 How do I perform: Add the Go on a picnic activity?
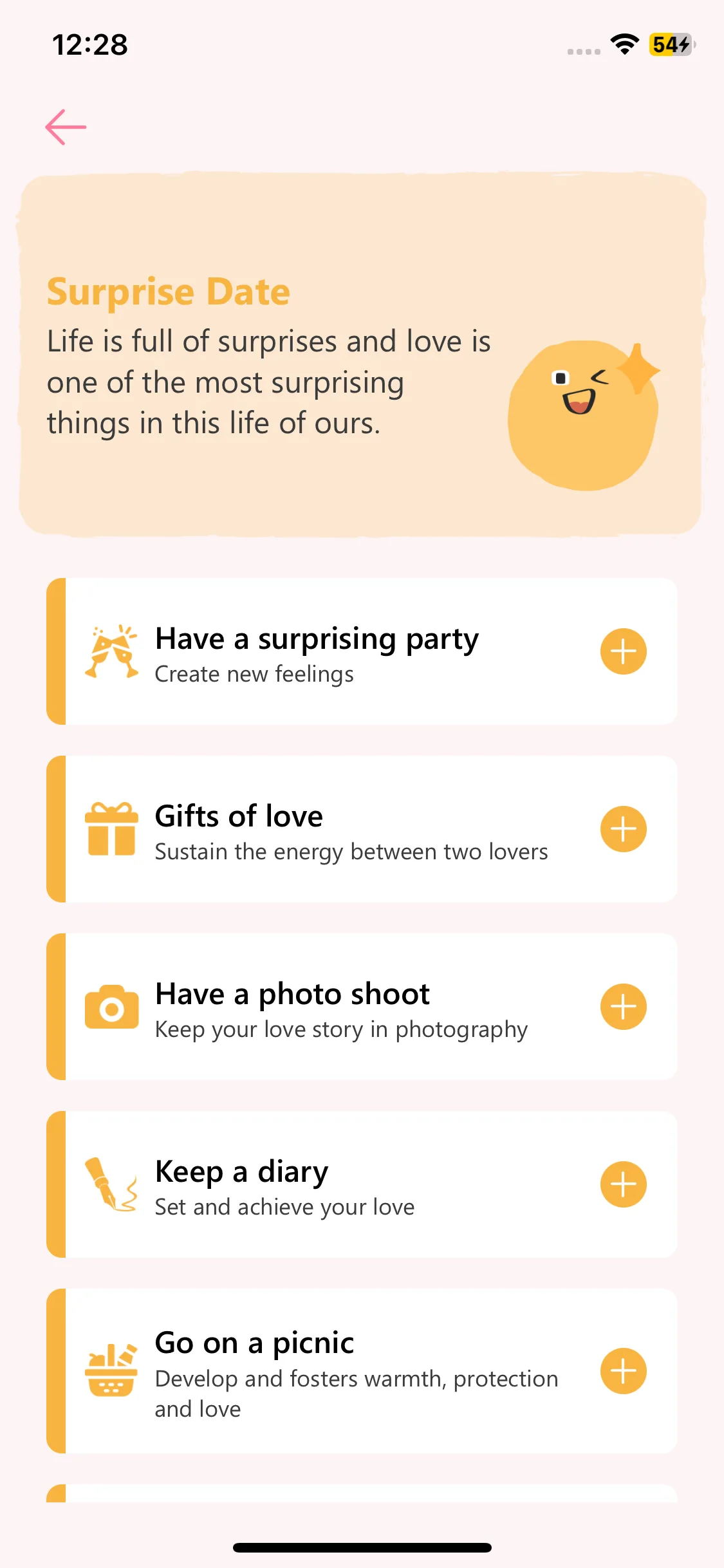(x=623, y=1371)
